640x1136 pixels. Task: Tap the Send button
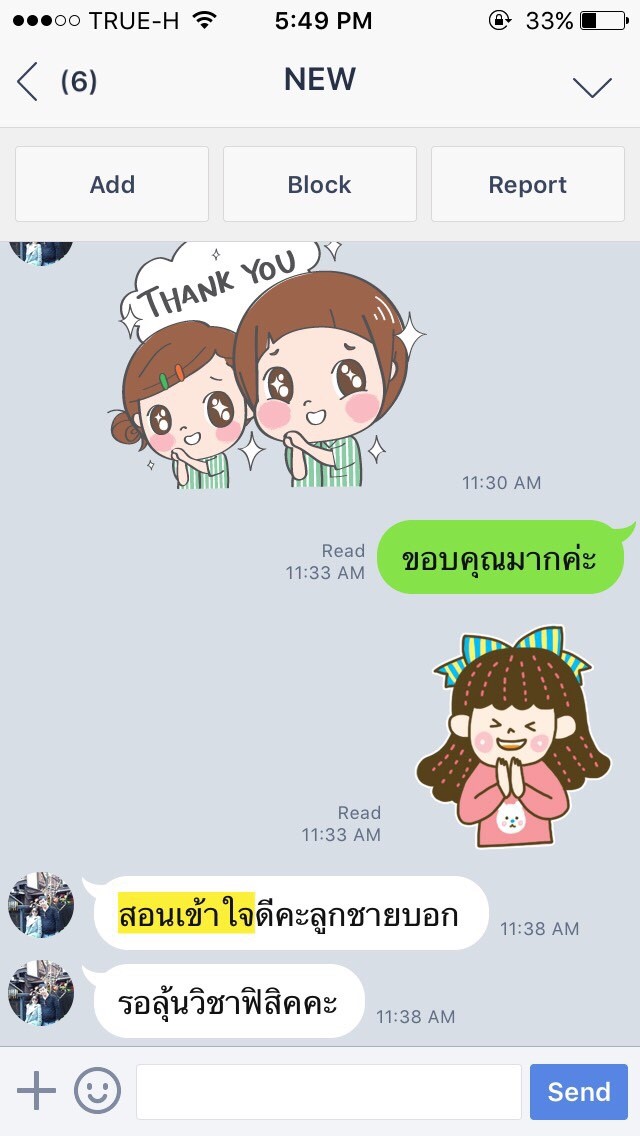tap(578, 1092)
